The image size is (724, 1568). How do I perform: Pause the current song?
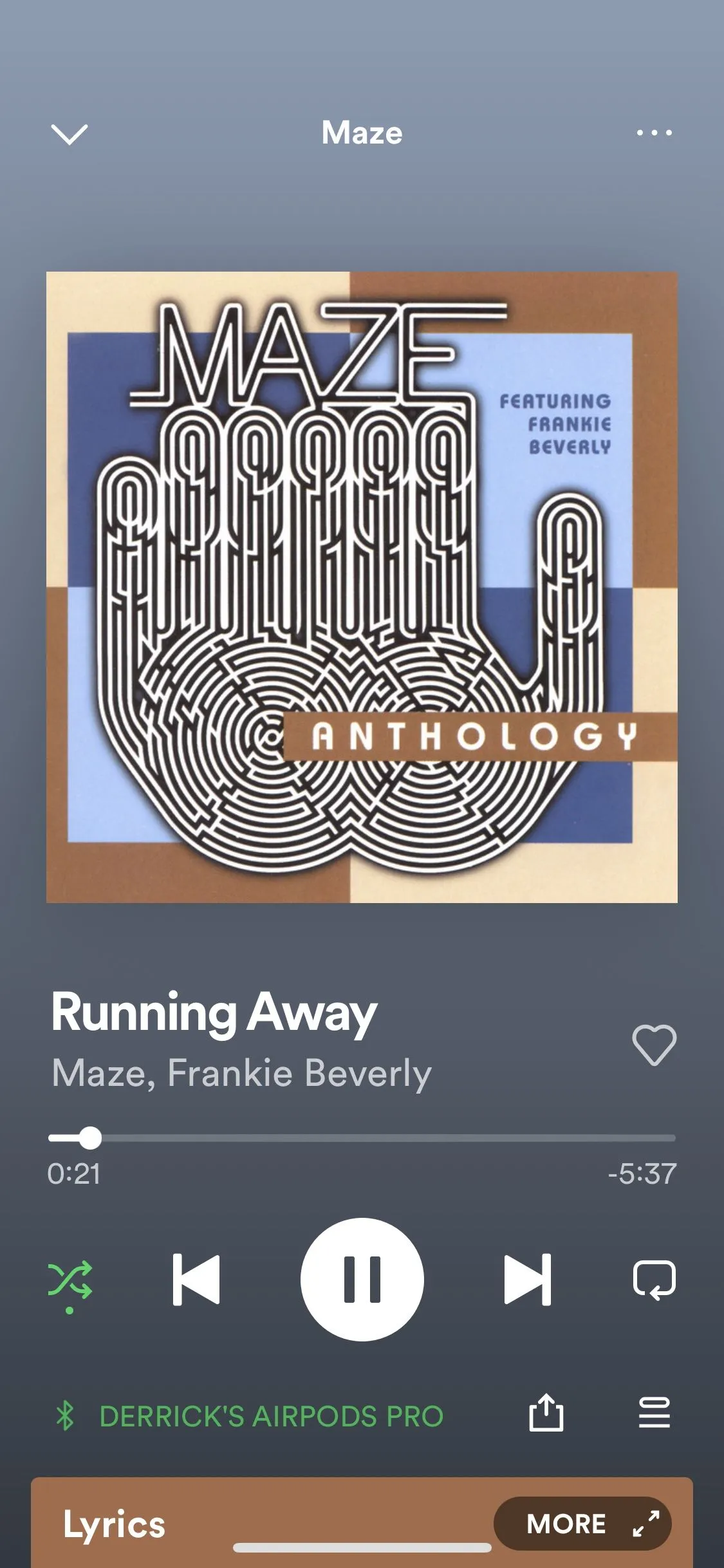pos(362,1280)
